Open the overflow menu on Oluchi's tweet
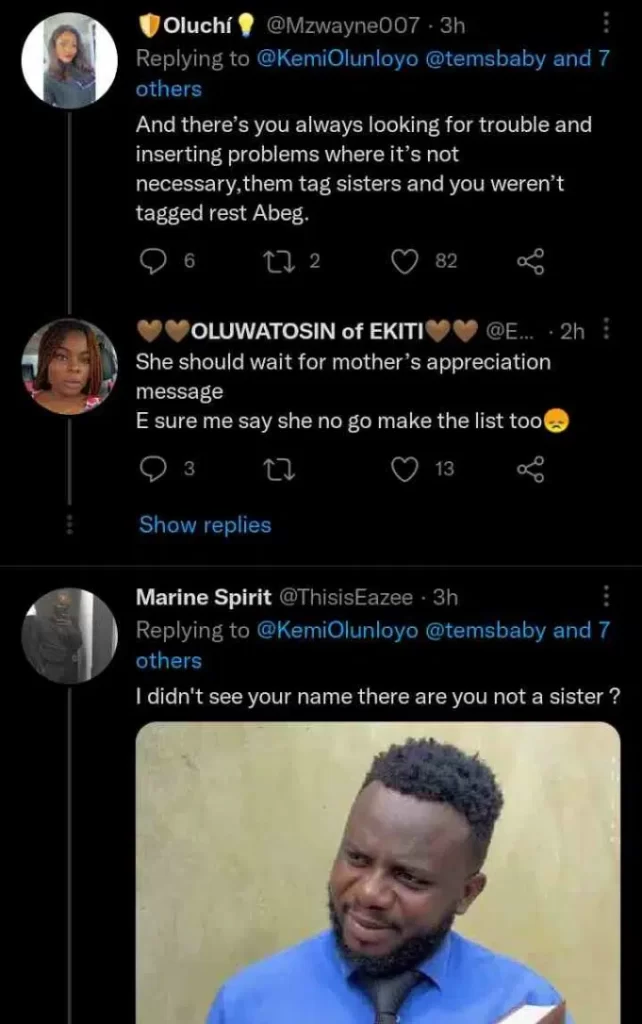The width and height of the screenshot is (642, 1024). (x=606, y=24)
